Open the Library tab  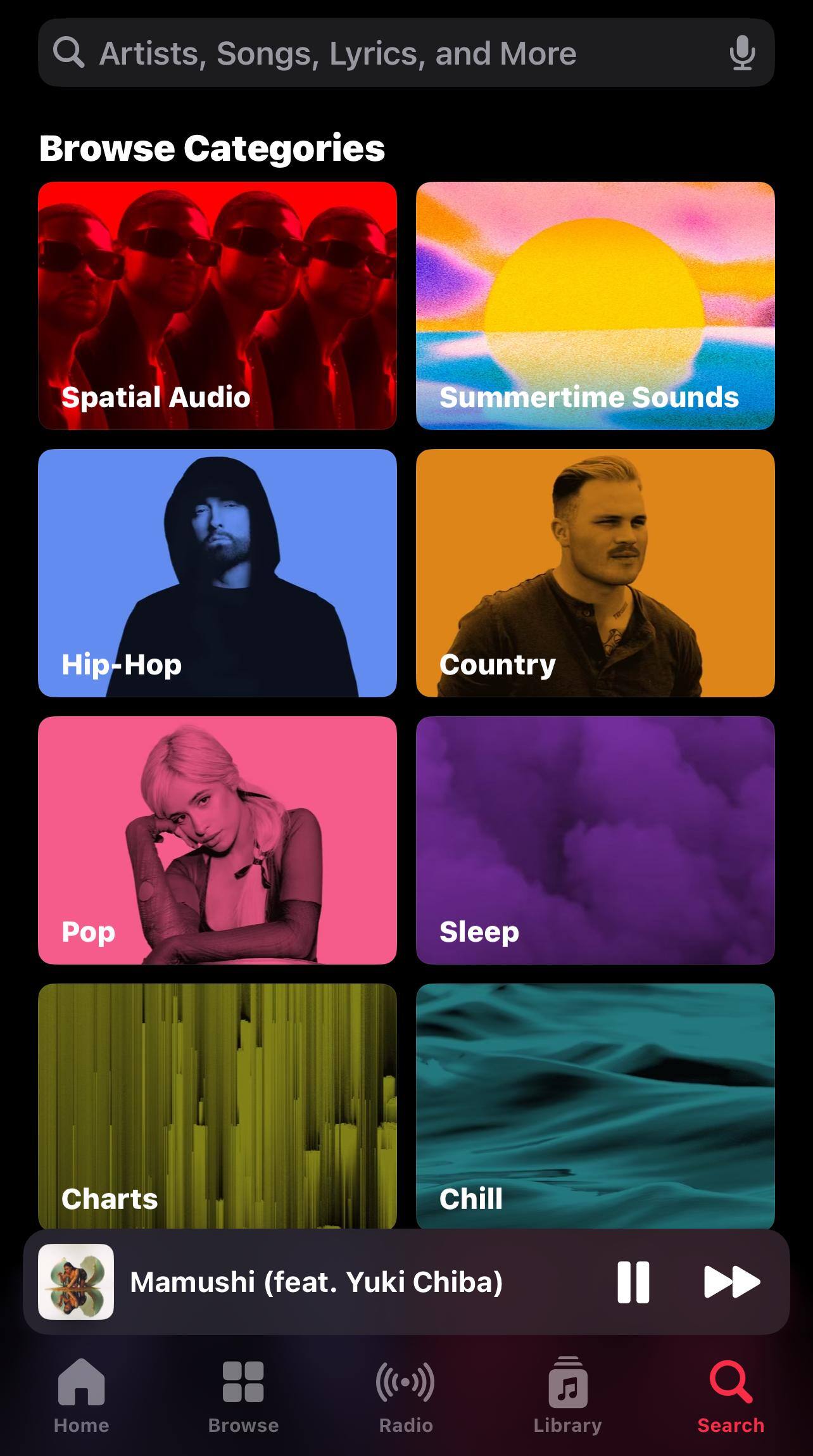point(568,1393)
